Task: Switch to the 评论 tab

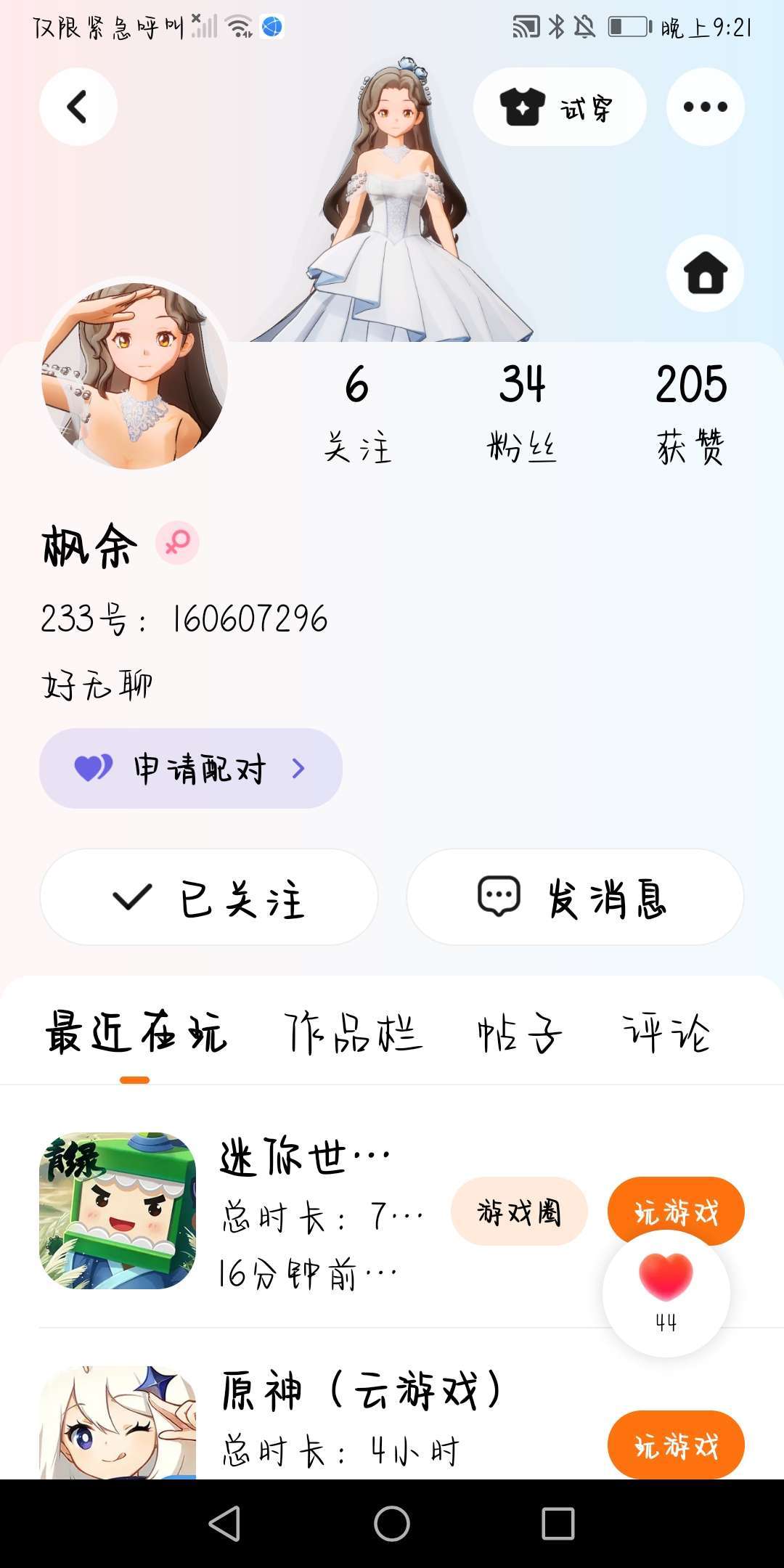Action: pos(666,1033)
